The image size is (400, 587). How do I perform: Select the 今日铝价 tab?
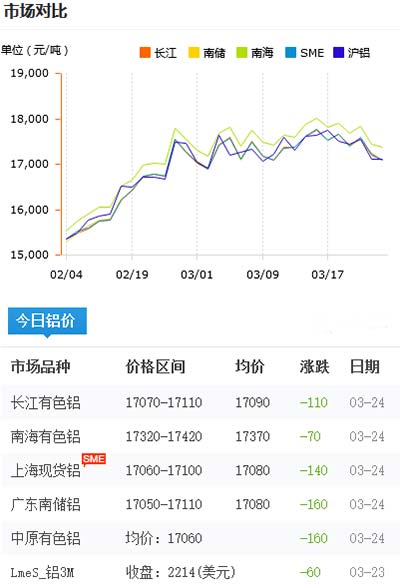[47, 321]
